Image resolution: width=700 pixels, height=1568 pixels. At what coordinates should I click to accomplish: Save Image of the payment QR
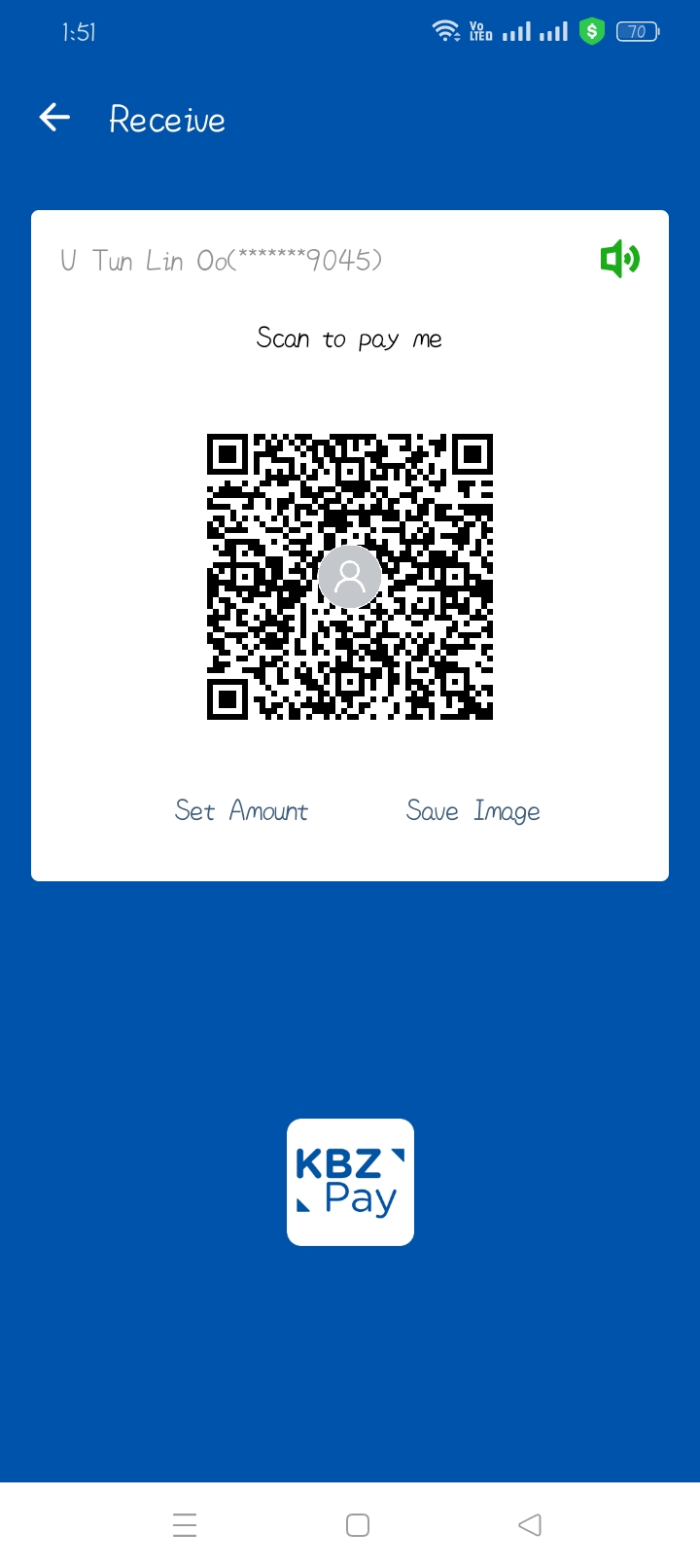(x=472, y=811)
